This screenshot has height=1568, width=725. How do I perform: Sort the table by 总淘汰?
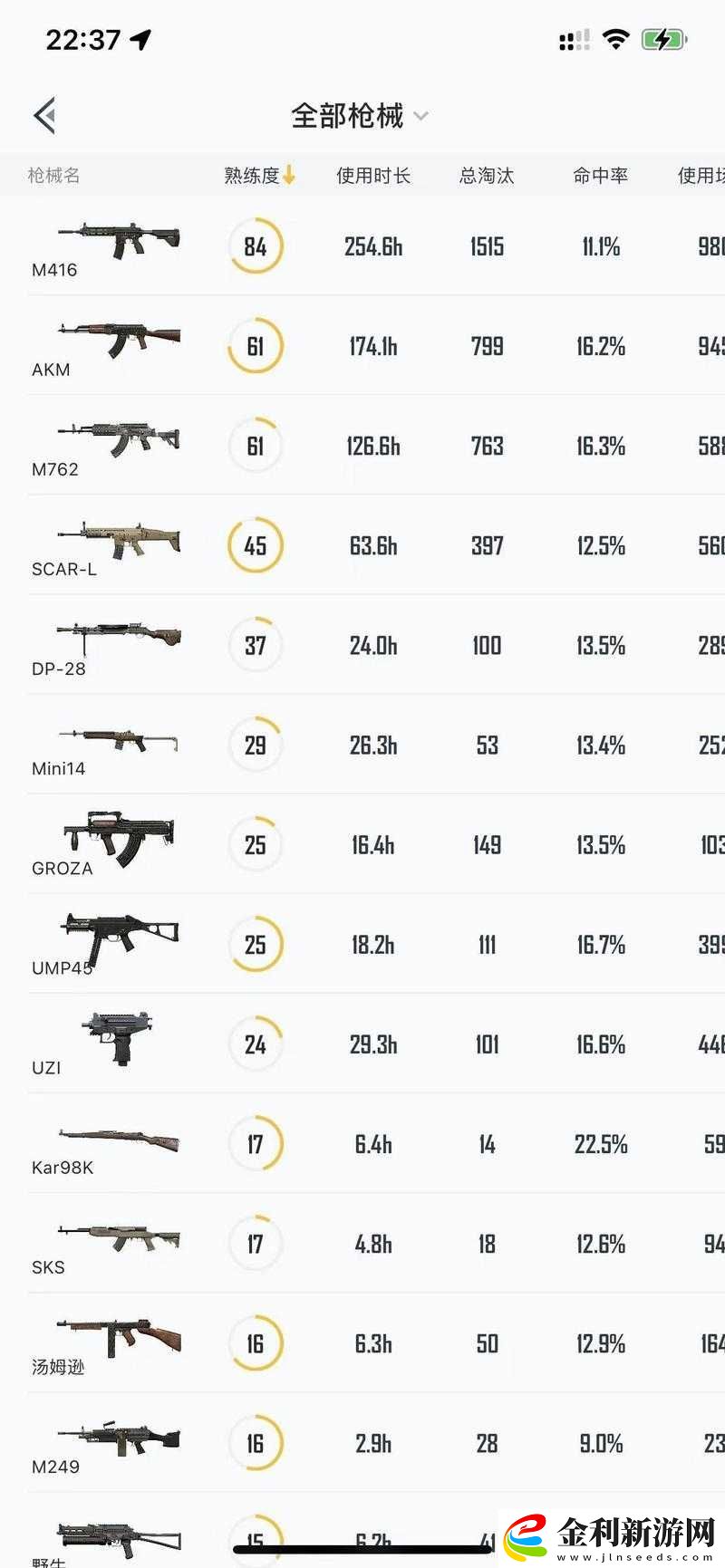[x=487, y=175]
